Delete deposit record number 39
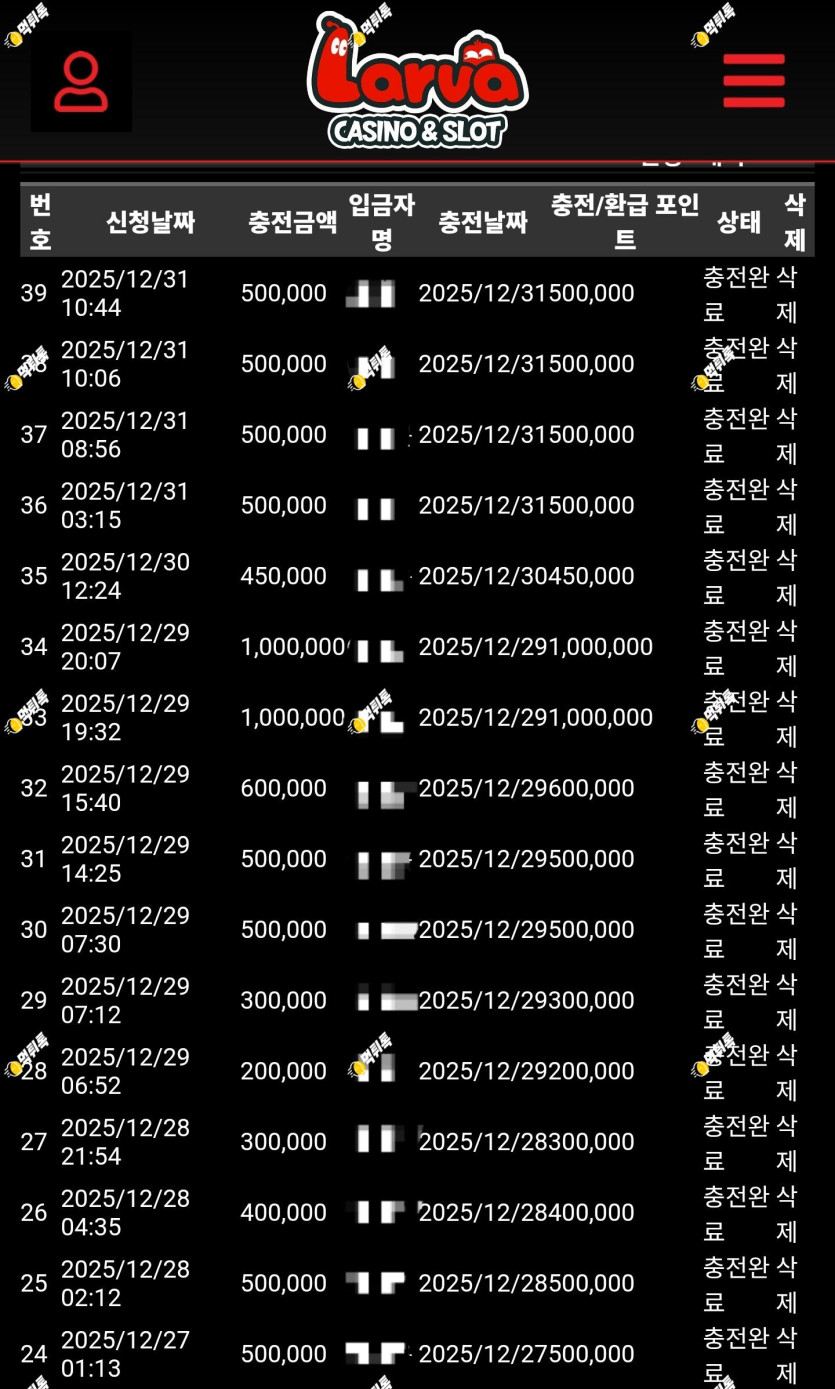Viewport: 835px width, 1389px height. pyautogui.click(x=787, y=294)
